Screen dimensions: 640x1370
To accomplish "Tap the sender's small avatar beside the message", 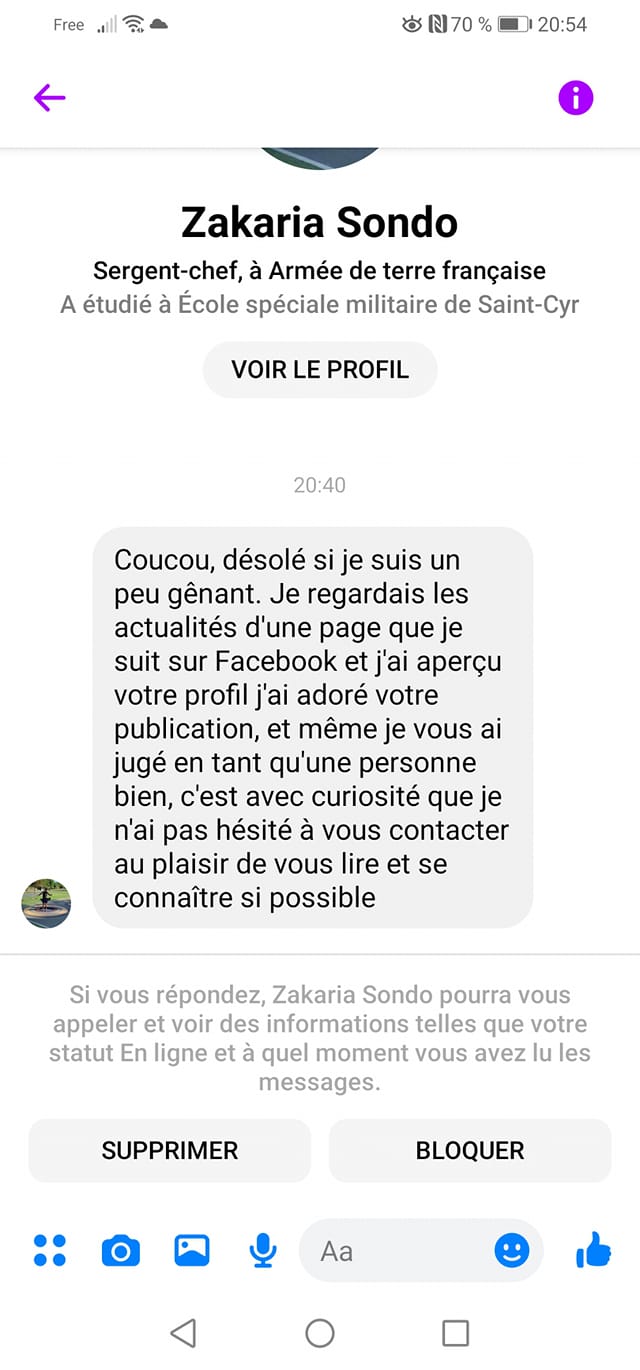I will (46, 903).
